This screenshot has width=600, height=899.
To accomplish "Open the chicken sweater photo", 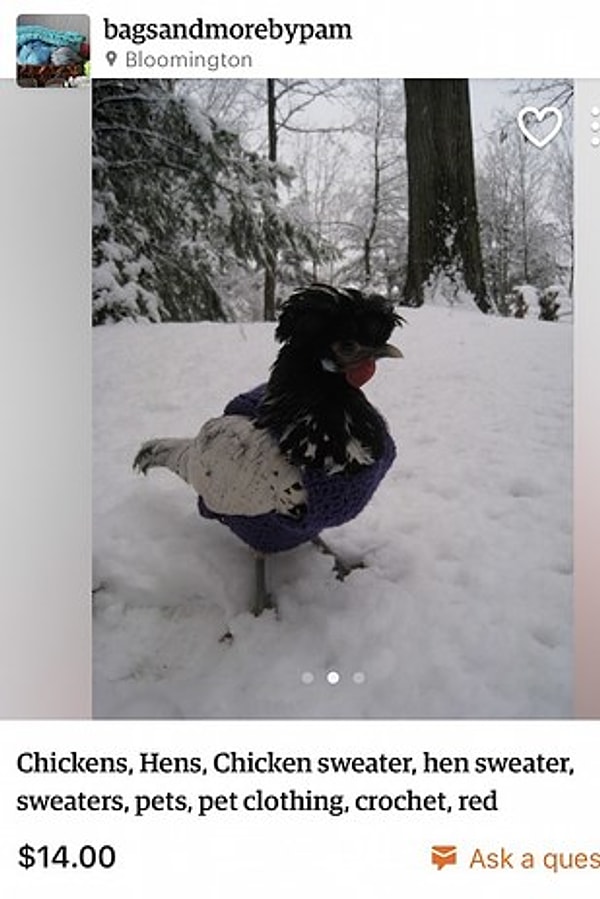I will (332, 400).
